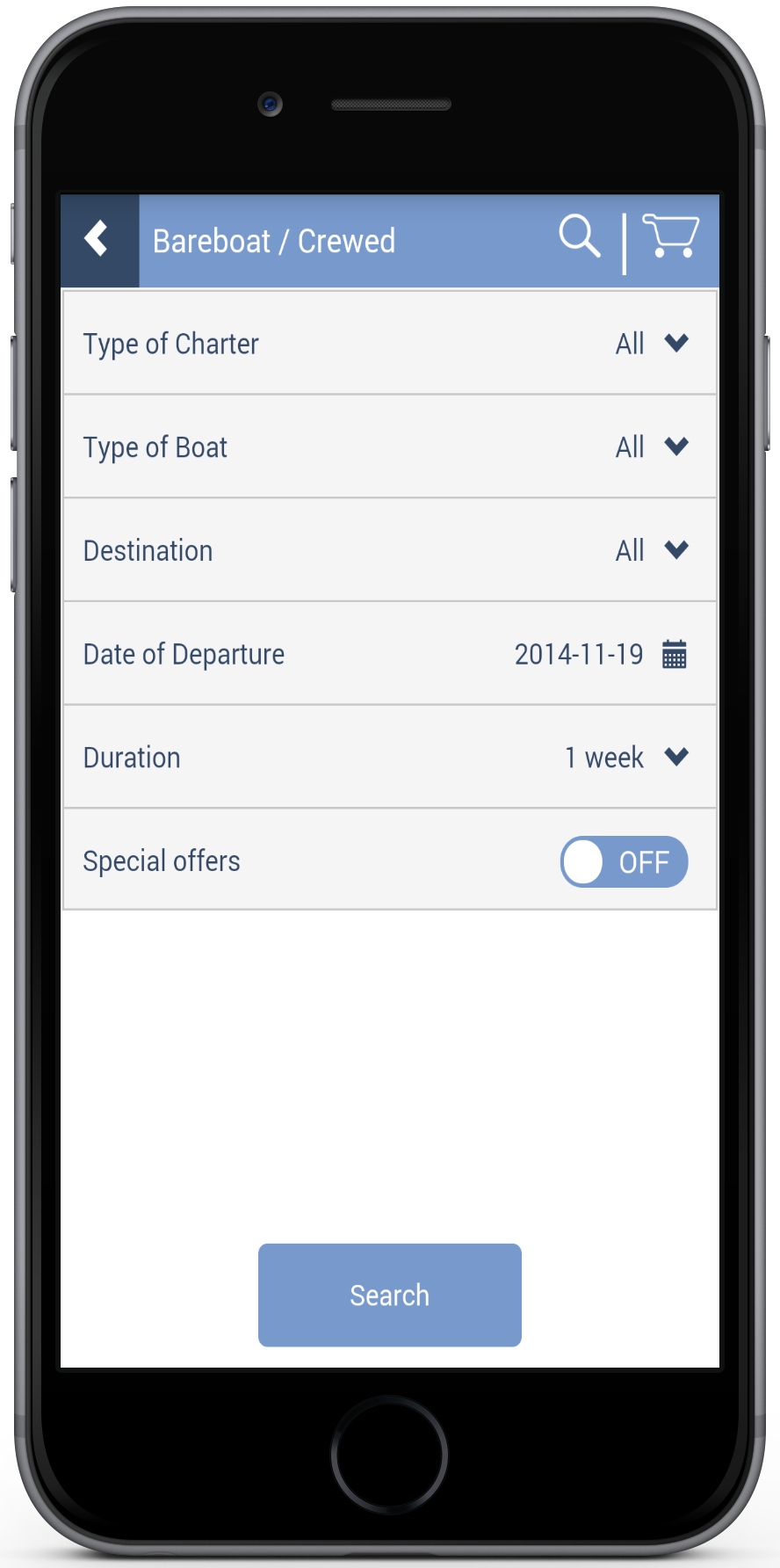Enable the Special offers switch
The height and width of the screenshot is (1568, 780).
pyautogui.click(x=625, y=861)
